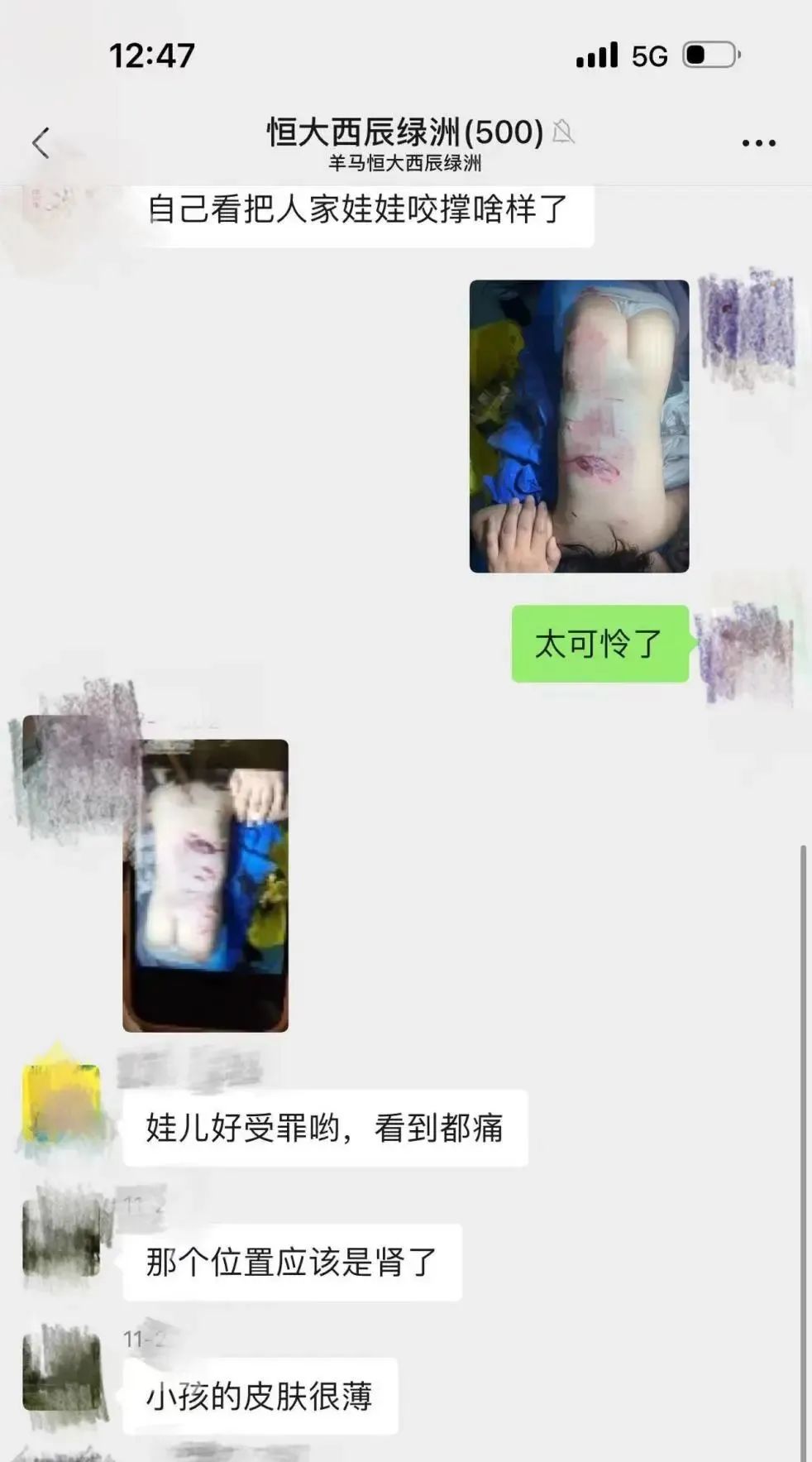Open the photo received above 娃儿好受罪哟
Screen dimensions: 812x1462
point(205,885)
